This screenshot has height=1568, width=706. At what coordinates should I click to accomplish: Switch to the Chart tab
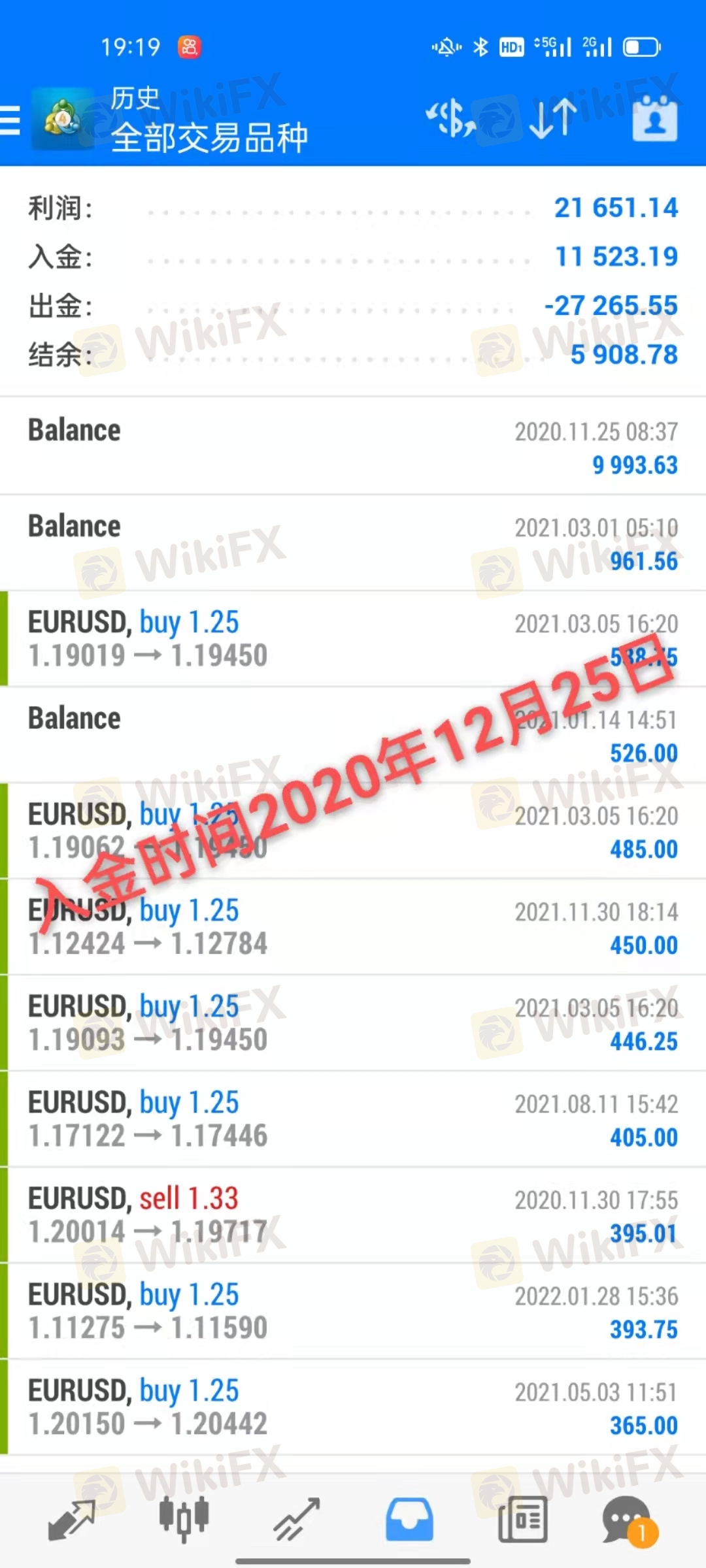184,1519
